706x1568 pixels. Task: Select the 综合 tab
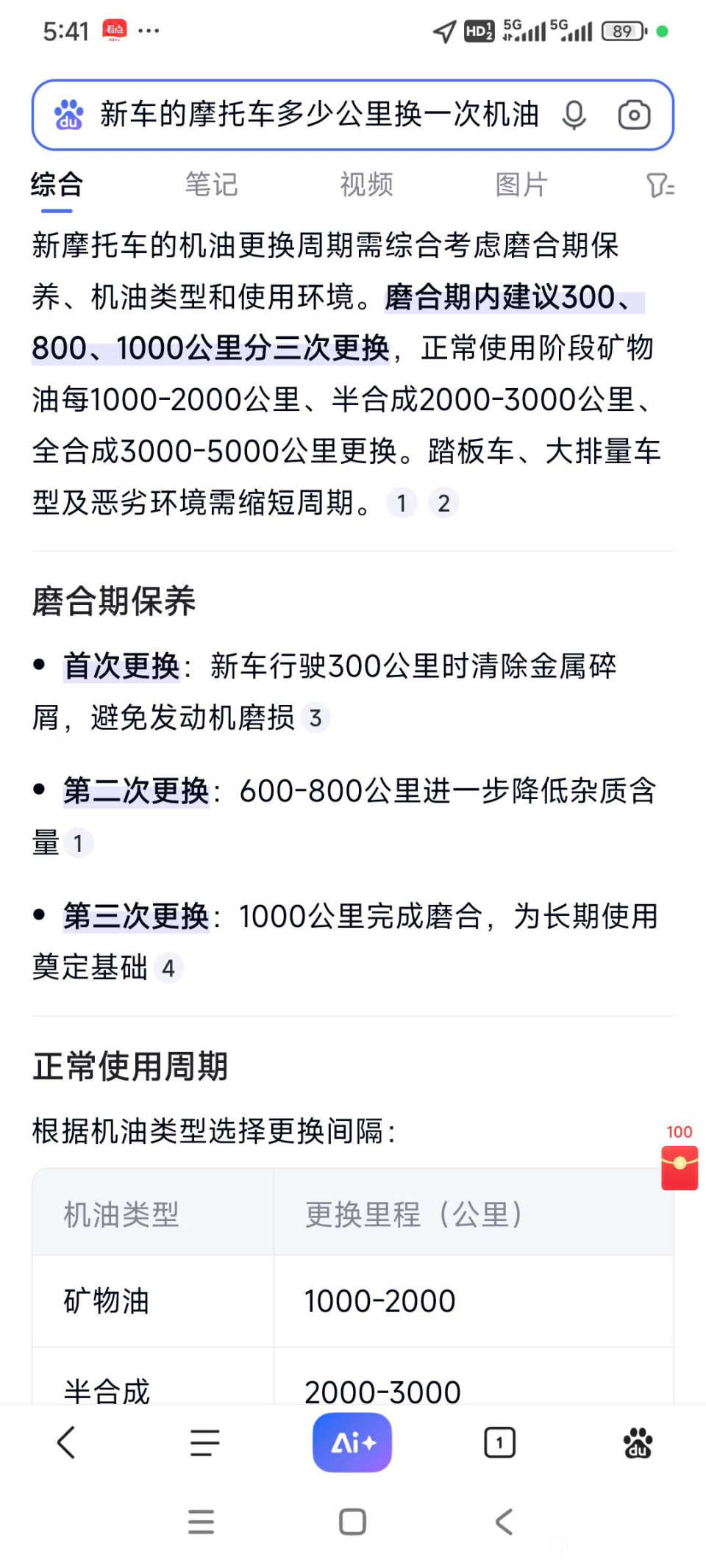coord(57,185)
